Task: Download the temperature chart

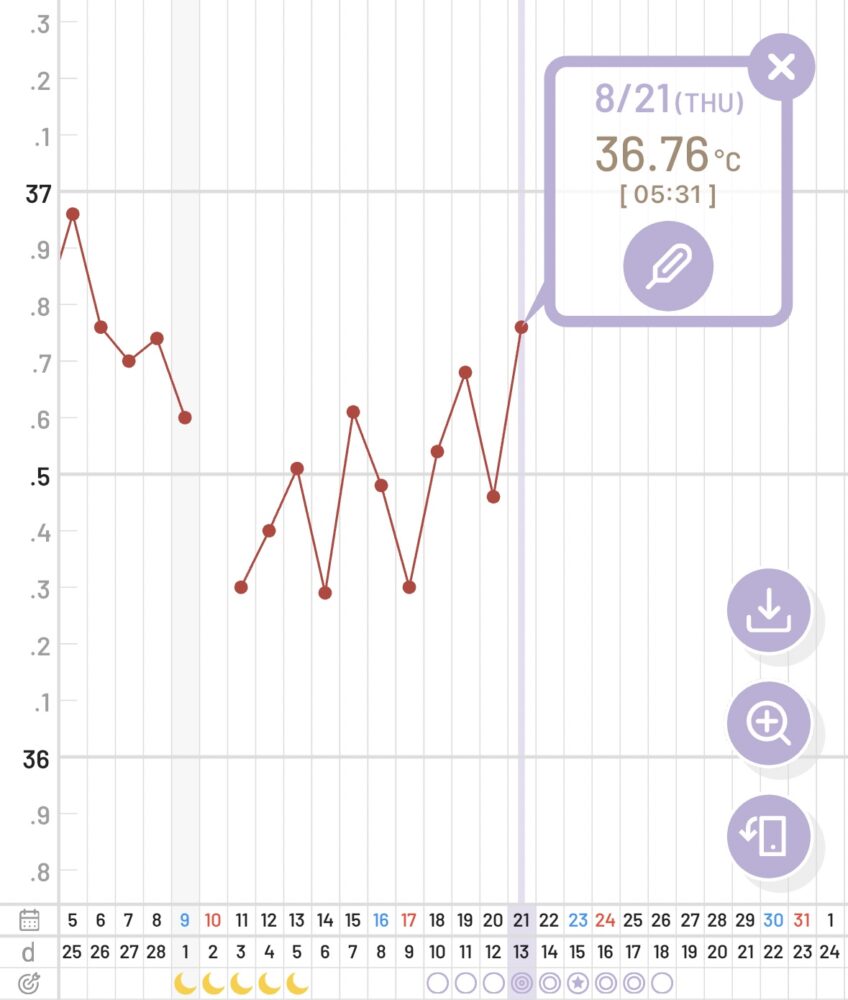Action: [767, 612]
